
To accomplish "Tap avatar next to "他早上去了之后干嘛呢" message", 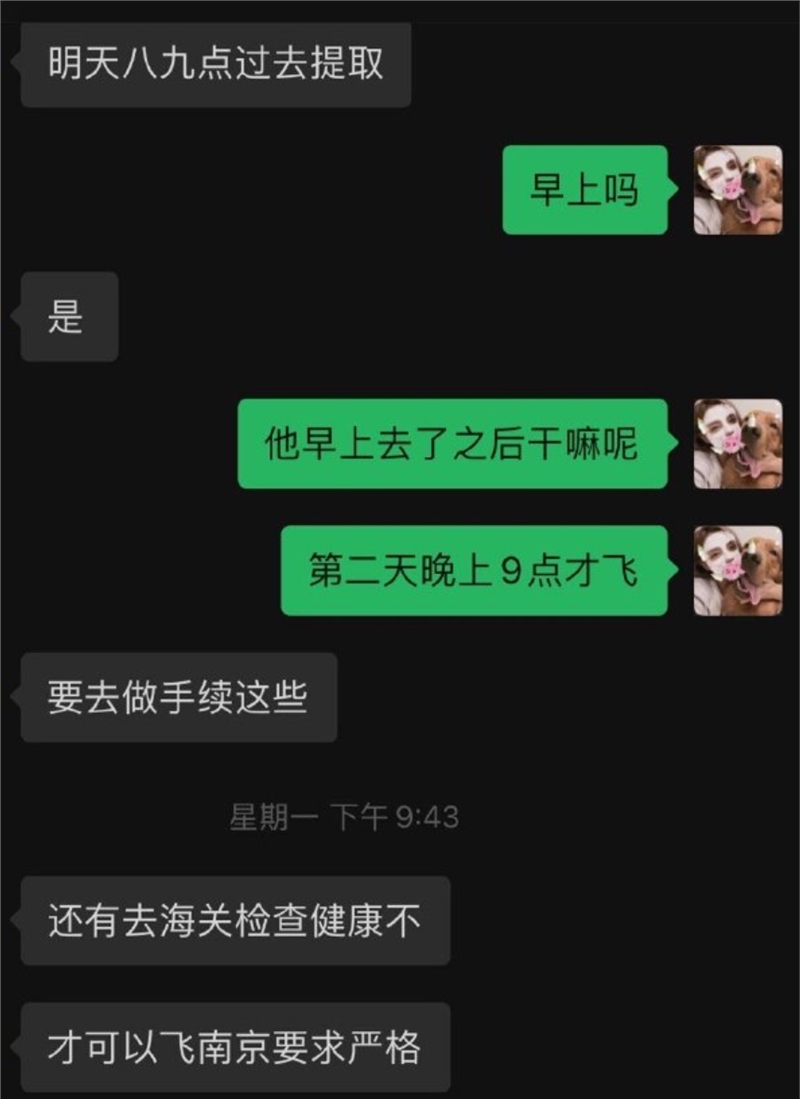I will coord(738,444).
